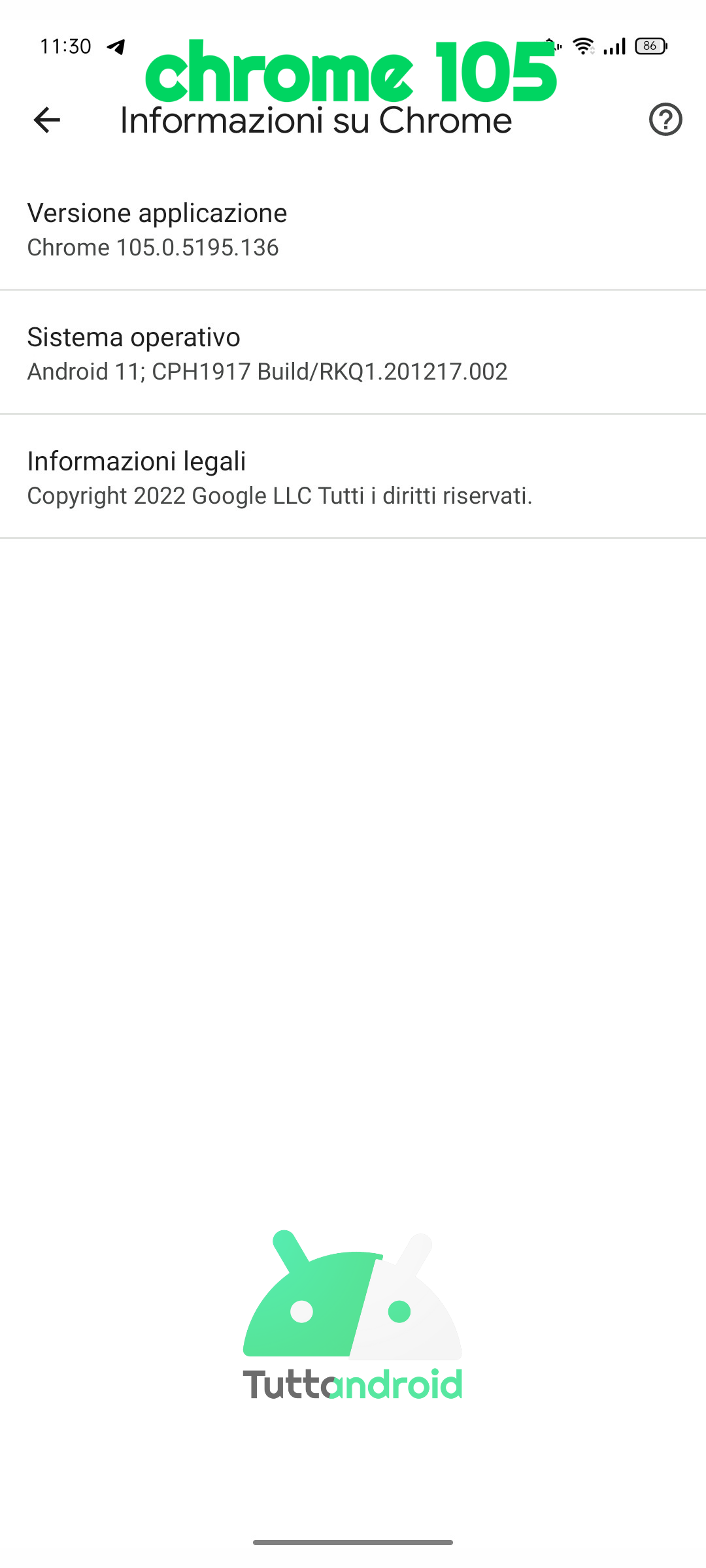Viewport: 706px width, 1568px height.
Task: Open Informazioni legali
Action: click(x=353, y=478)
